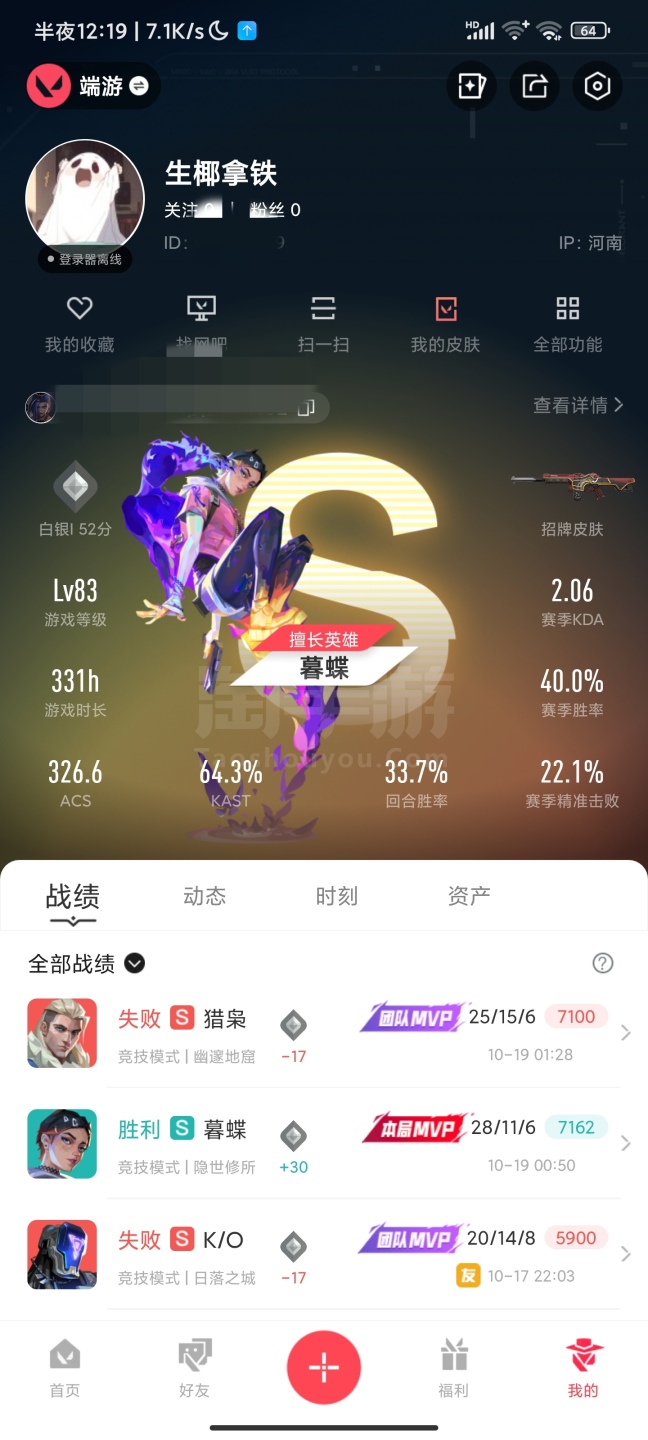Switch to the 动态 tab
This screenshot has height=1440, width=648.
point(204,896)
